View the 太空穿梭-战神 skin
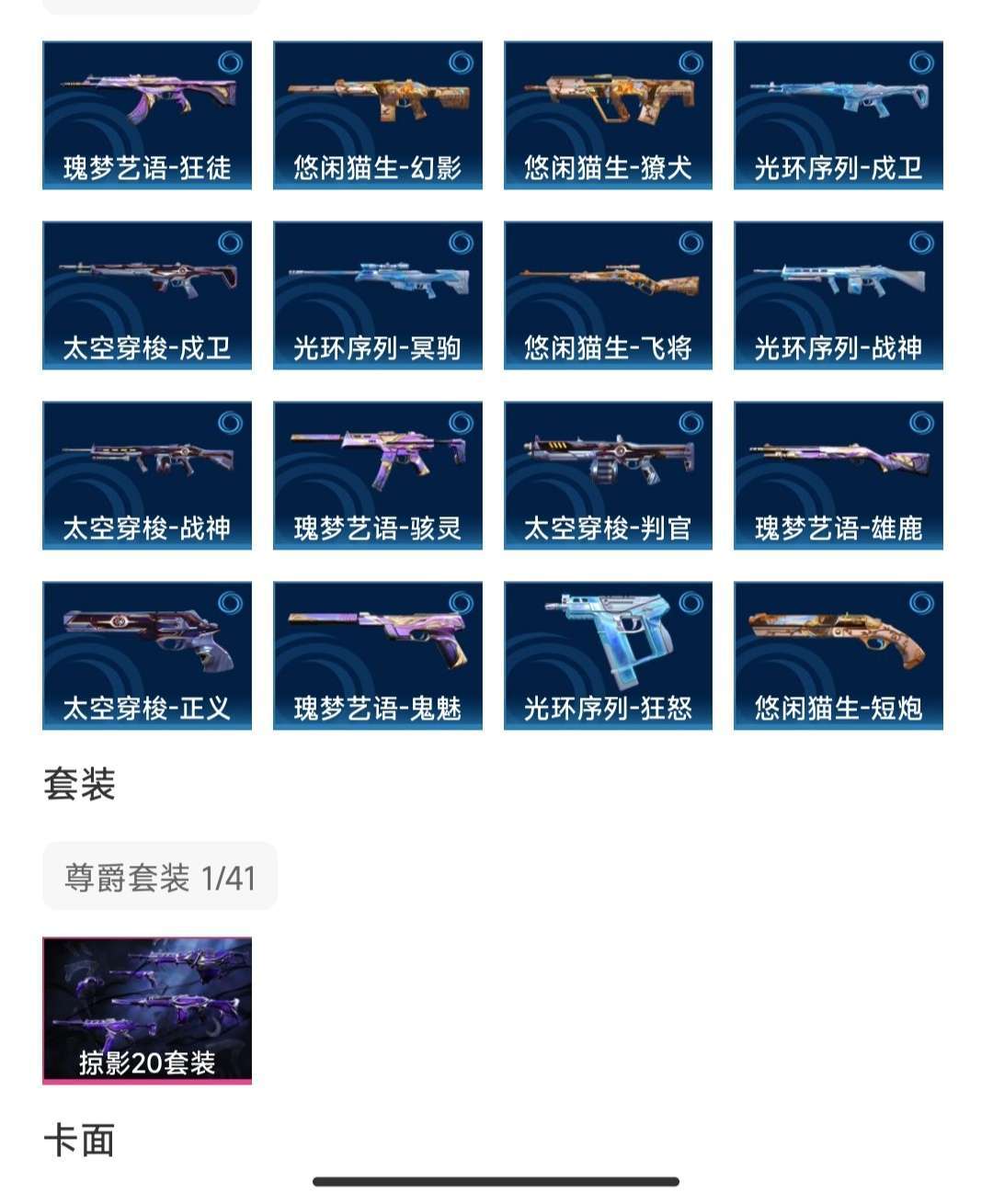The width and height of the screenshot is (993, 1204). [x=147, y=475]
